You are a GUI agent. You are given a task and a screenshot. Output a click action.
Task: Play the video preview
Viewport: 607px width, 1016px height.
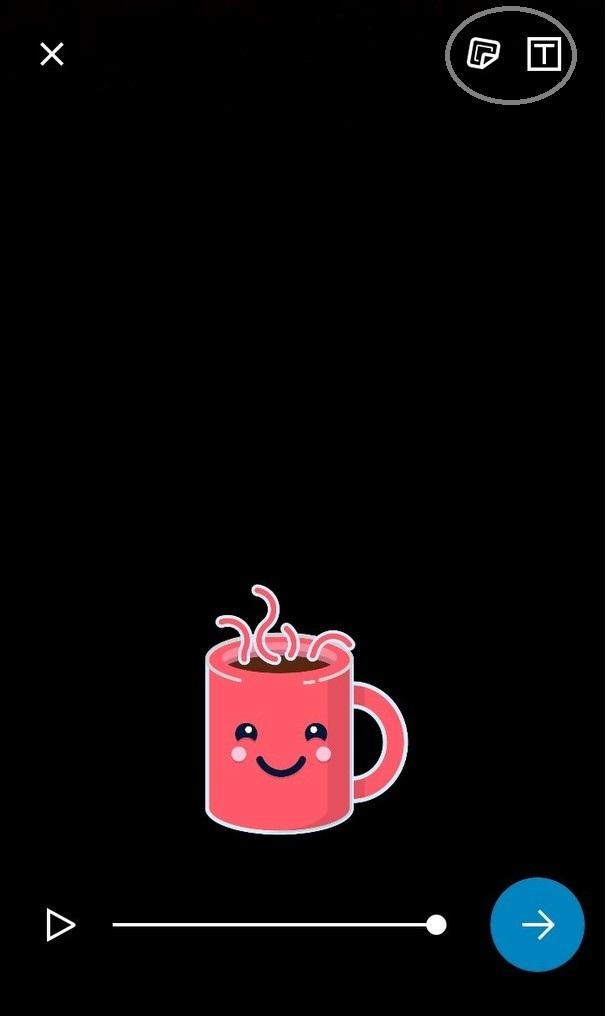[61, 925]
